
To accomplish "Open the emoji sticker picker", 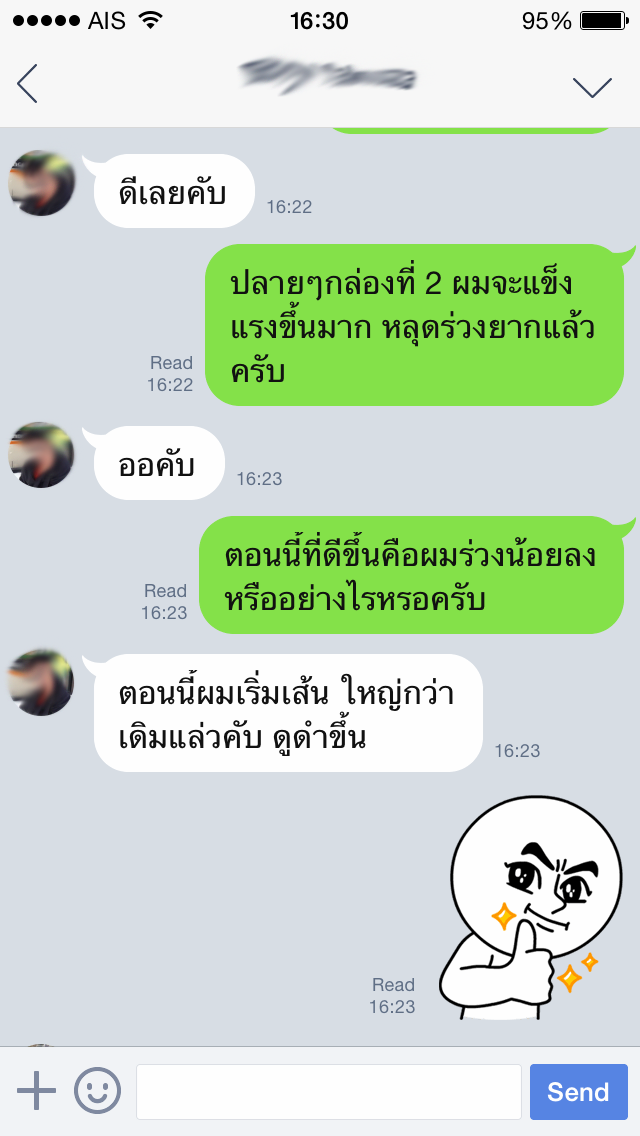I will pyautogui.click(x=97, y=1090).
